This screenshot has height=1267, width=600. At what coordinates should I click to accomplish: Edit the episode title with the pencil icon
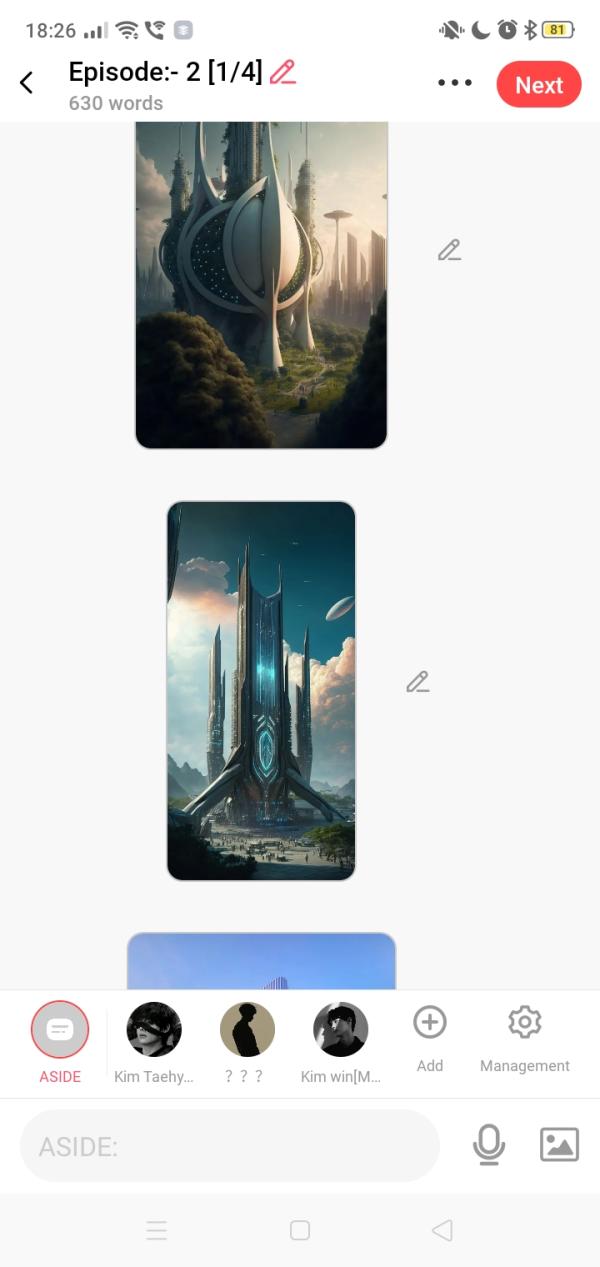283,72
